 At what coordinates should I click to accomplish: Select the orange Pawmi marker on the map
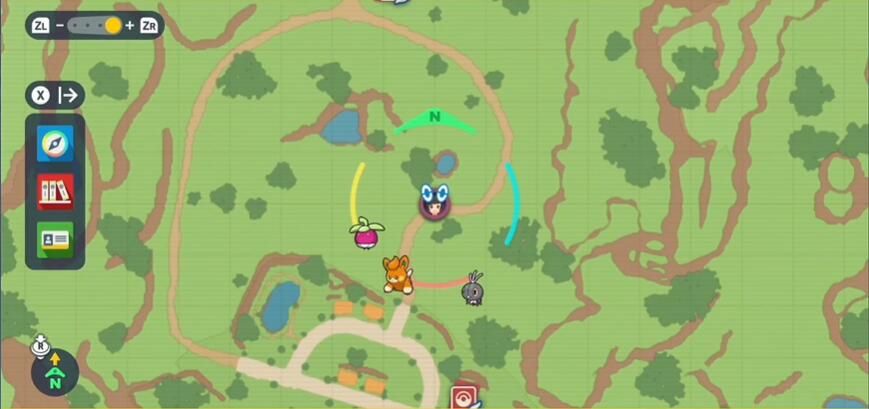point(397,275)
